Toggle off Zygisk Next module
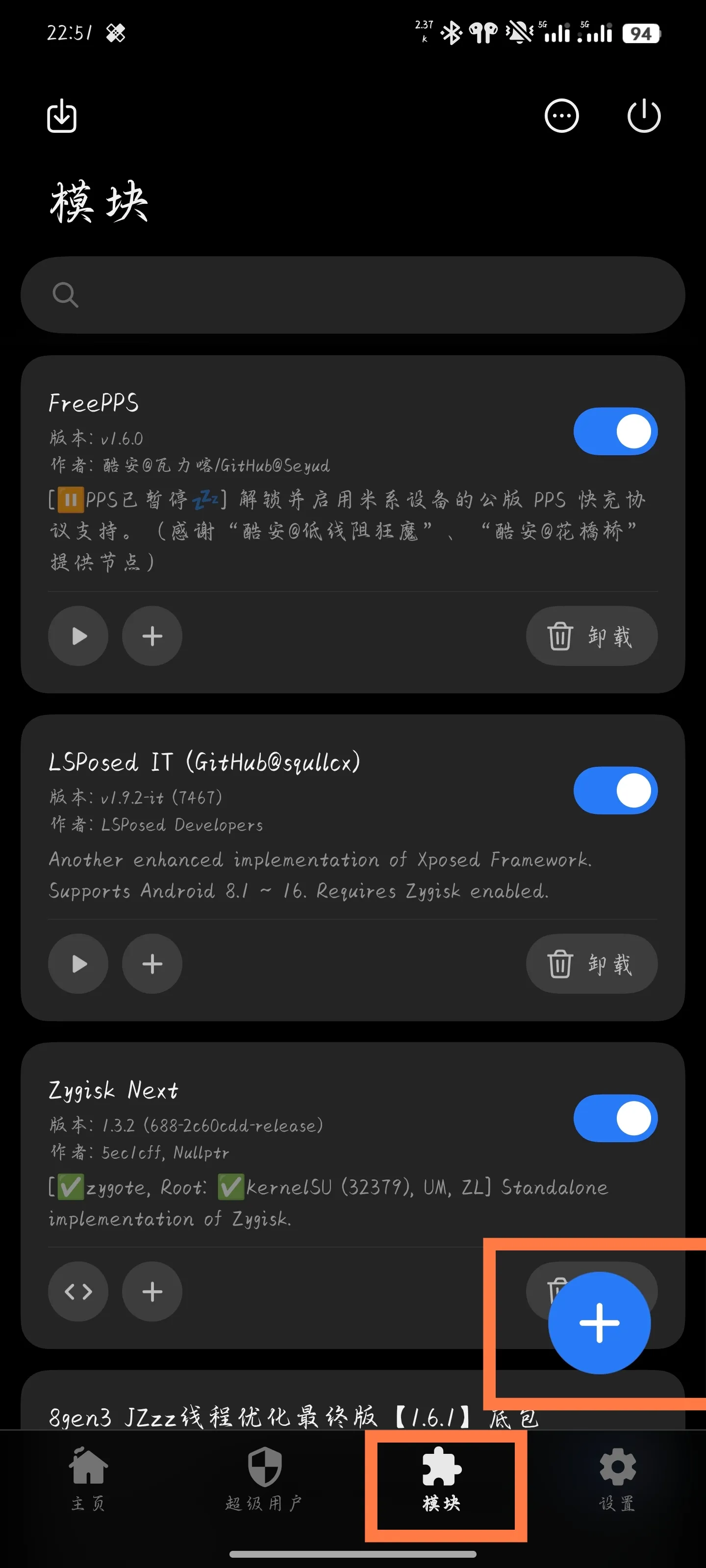Screen dimensions: 706x1568 615,1118
